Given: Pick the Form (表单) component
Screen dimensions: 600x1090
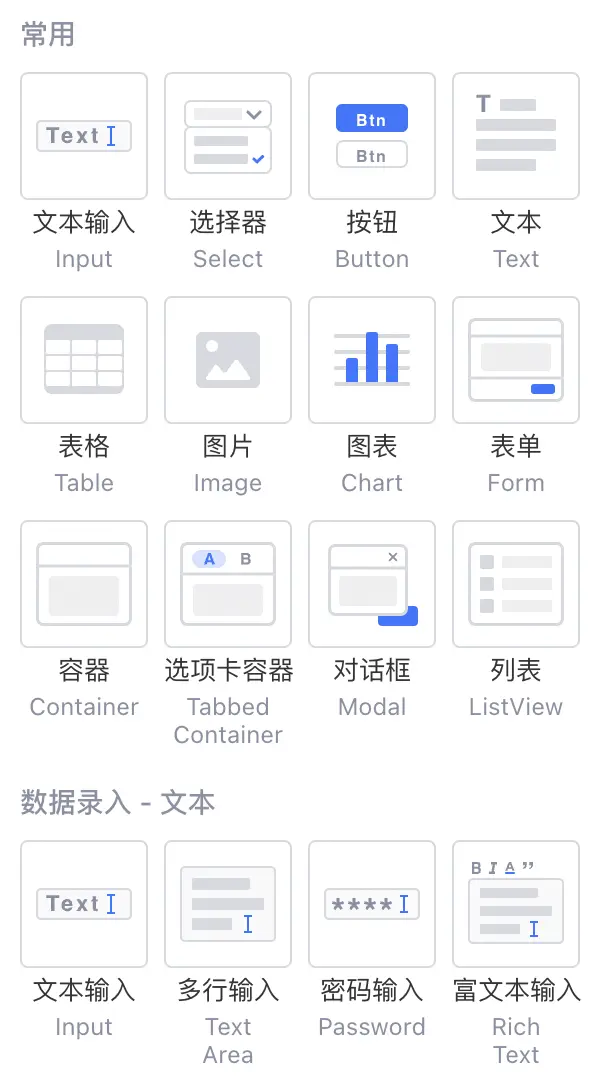Looking at the screenshot, I should click(x=516, y=360).
